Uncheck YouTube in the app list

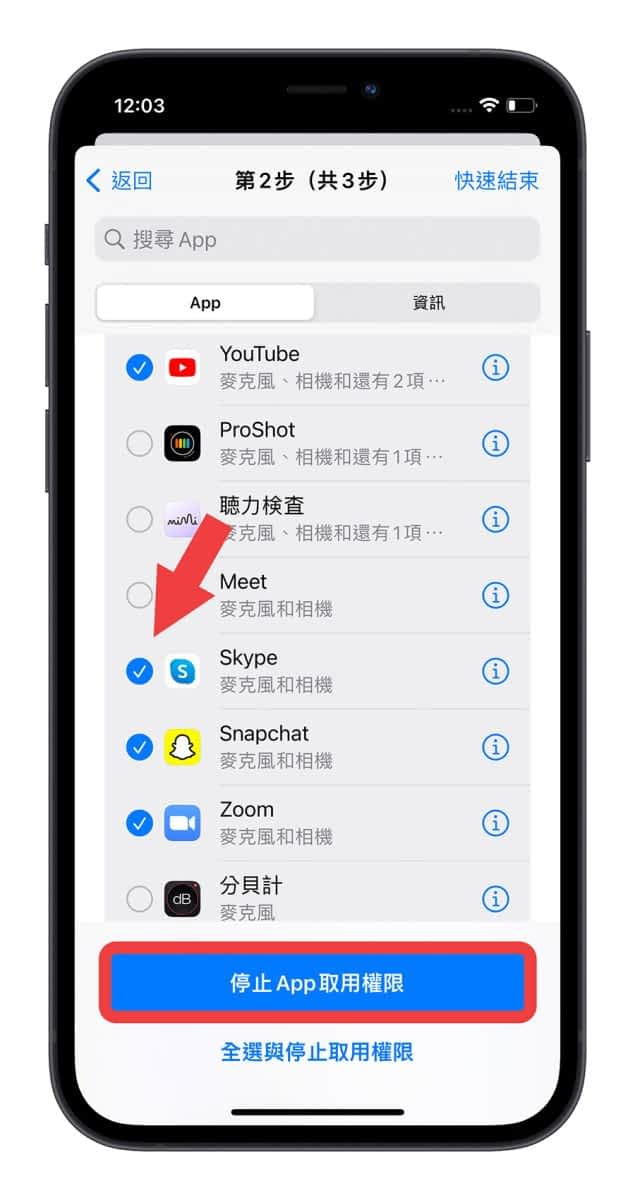pos(140,368)
